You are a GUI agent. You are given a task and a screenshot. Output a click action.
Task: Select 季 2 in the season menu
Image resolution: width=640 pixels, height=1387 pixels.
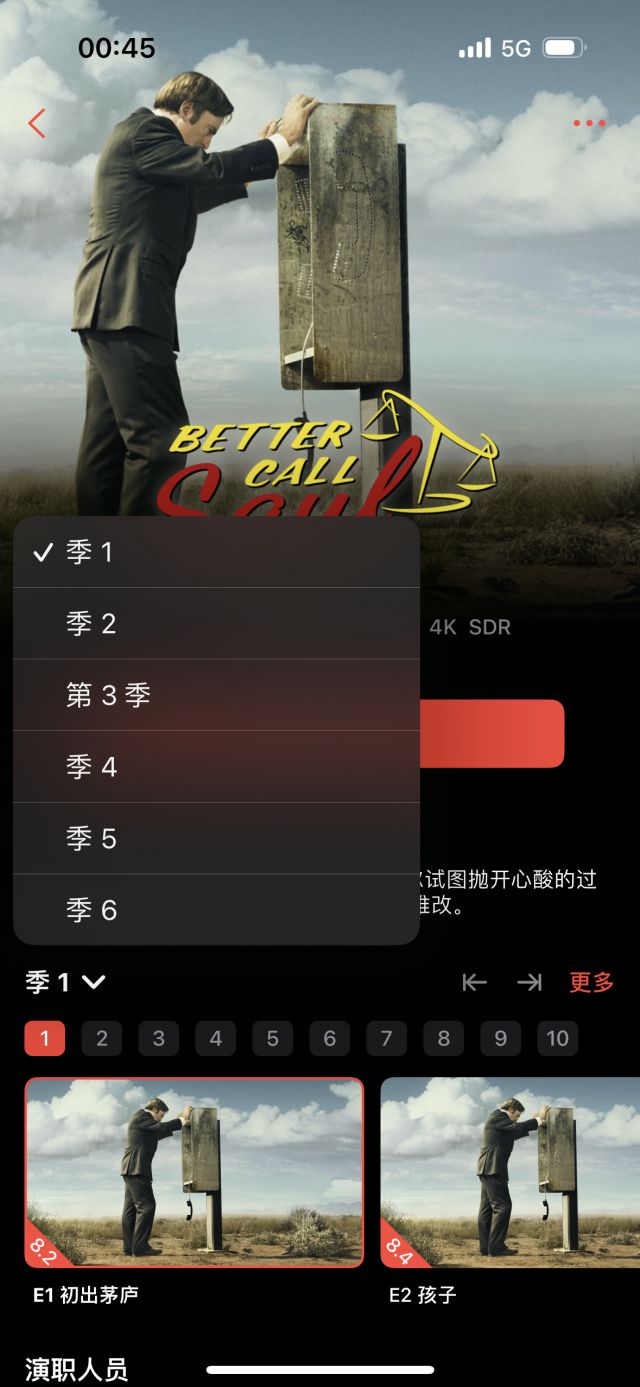point(216,624)
